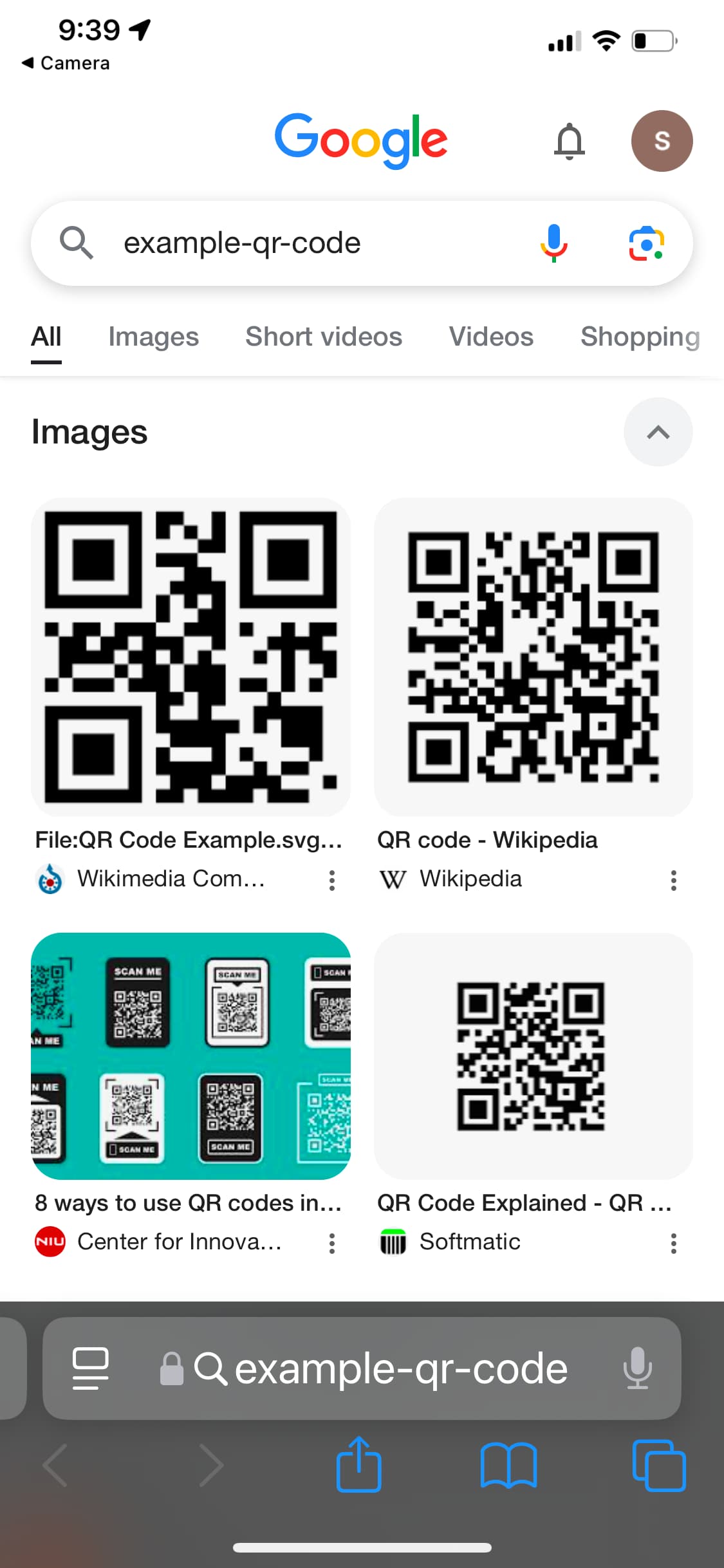This screenshot has height=1568, width=724.
Task: Open the File:QR Code Example.svg image result
Action: coord(190,657)
